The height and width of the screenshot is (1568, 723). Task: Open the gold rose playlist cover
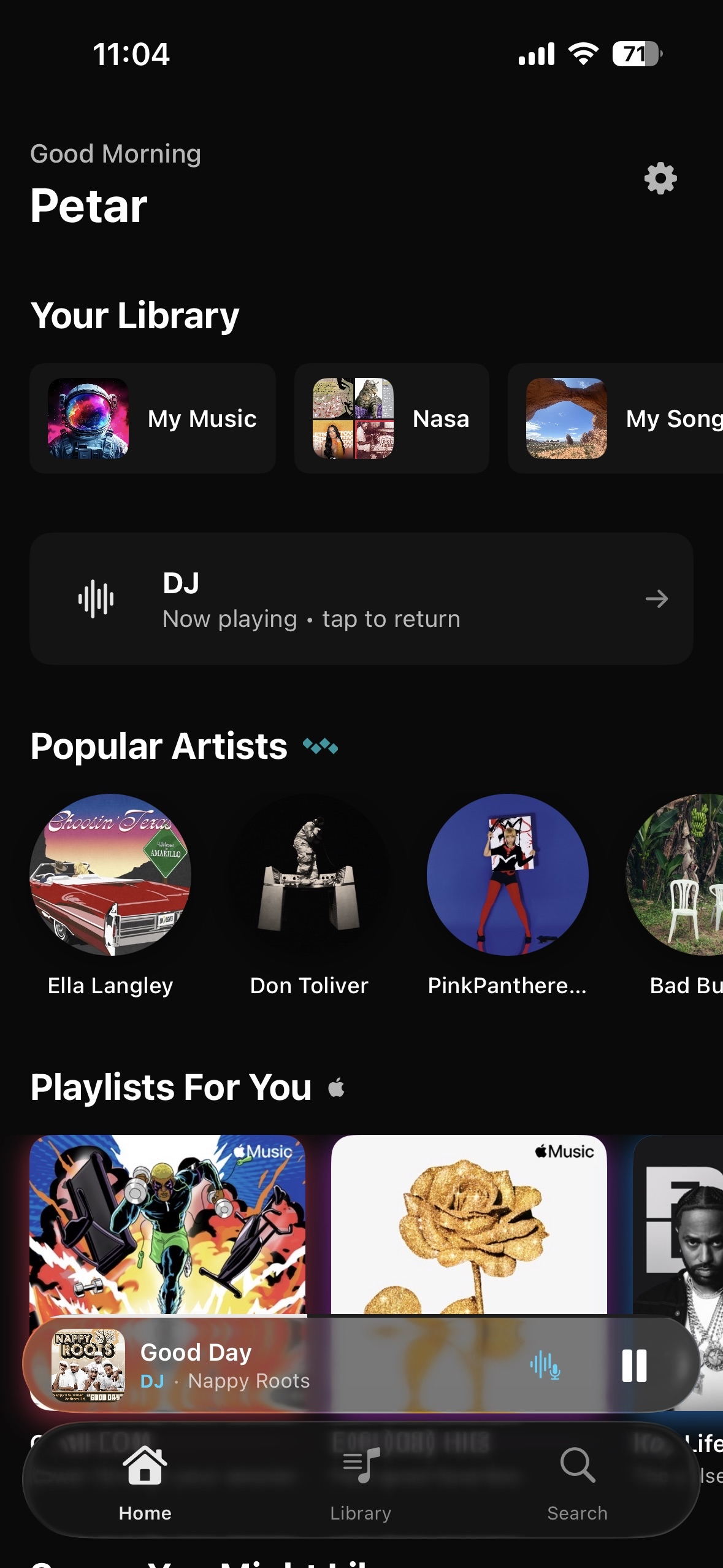coord(469,1224)
